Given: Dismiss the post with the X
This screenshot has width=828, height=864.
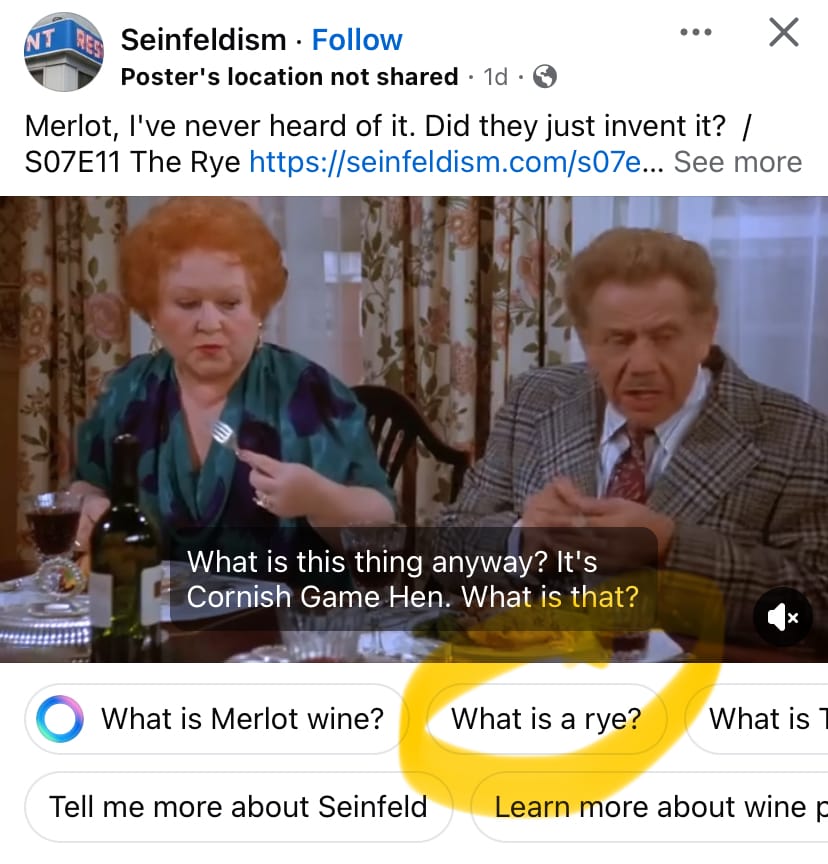Looking at the screenshot, I should [784, 32].
